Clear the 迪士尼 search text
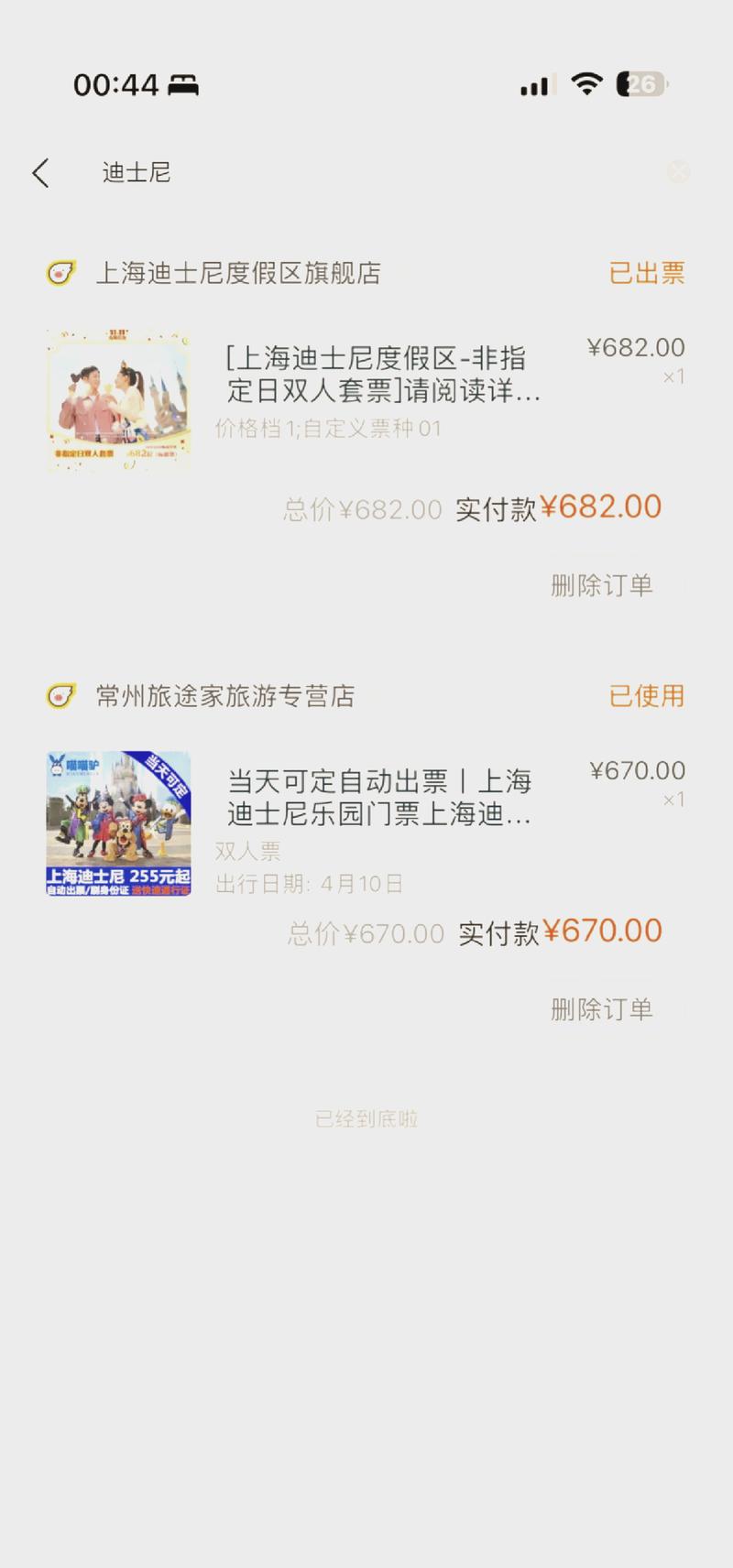 pos(678,172)
